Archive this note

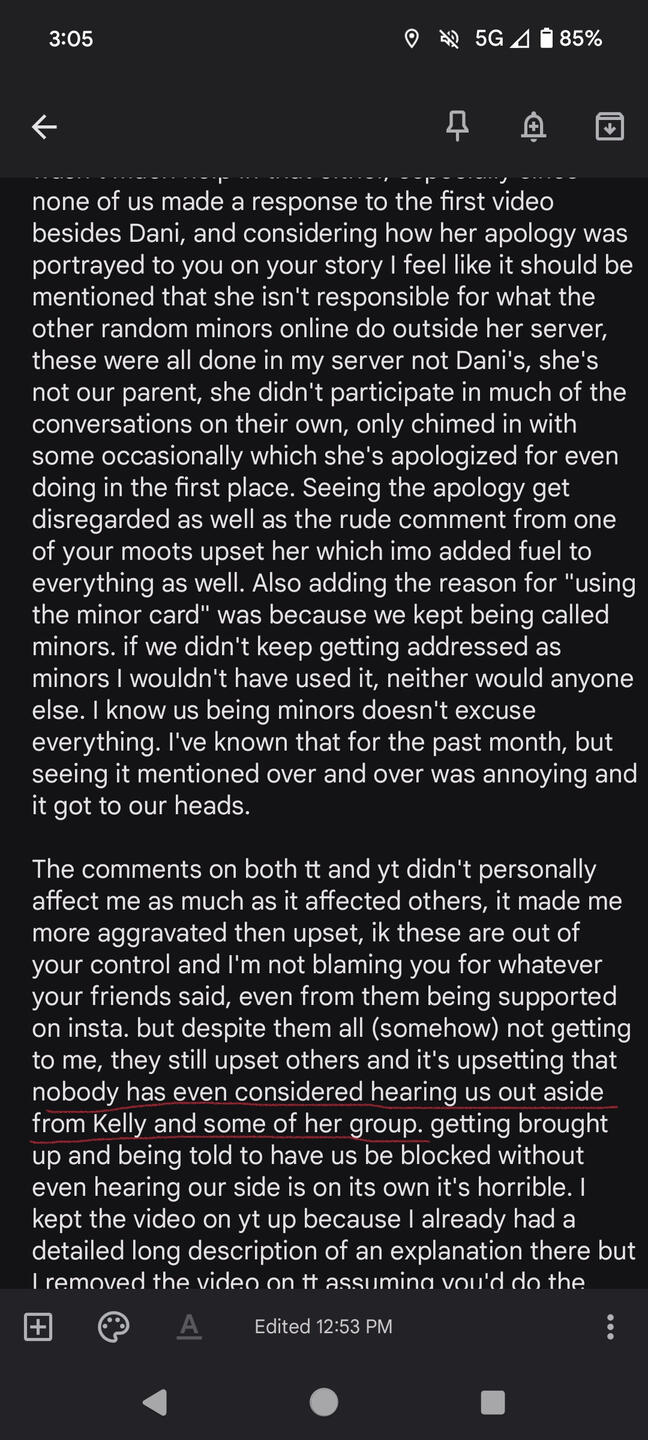tap(609, 126)
